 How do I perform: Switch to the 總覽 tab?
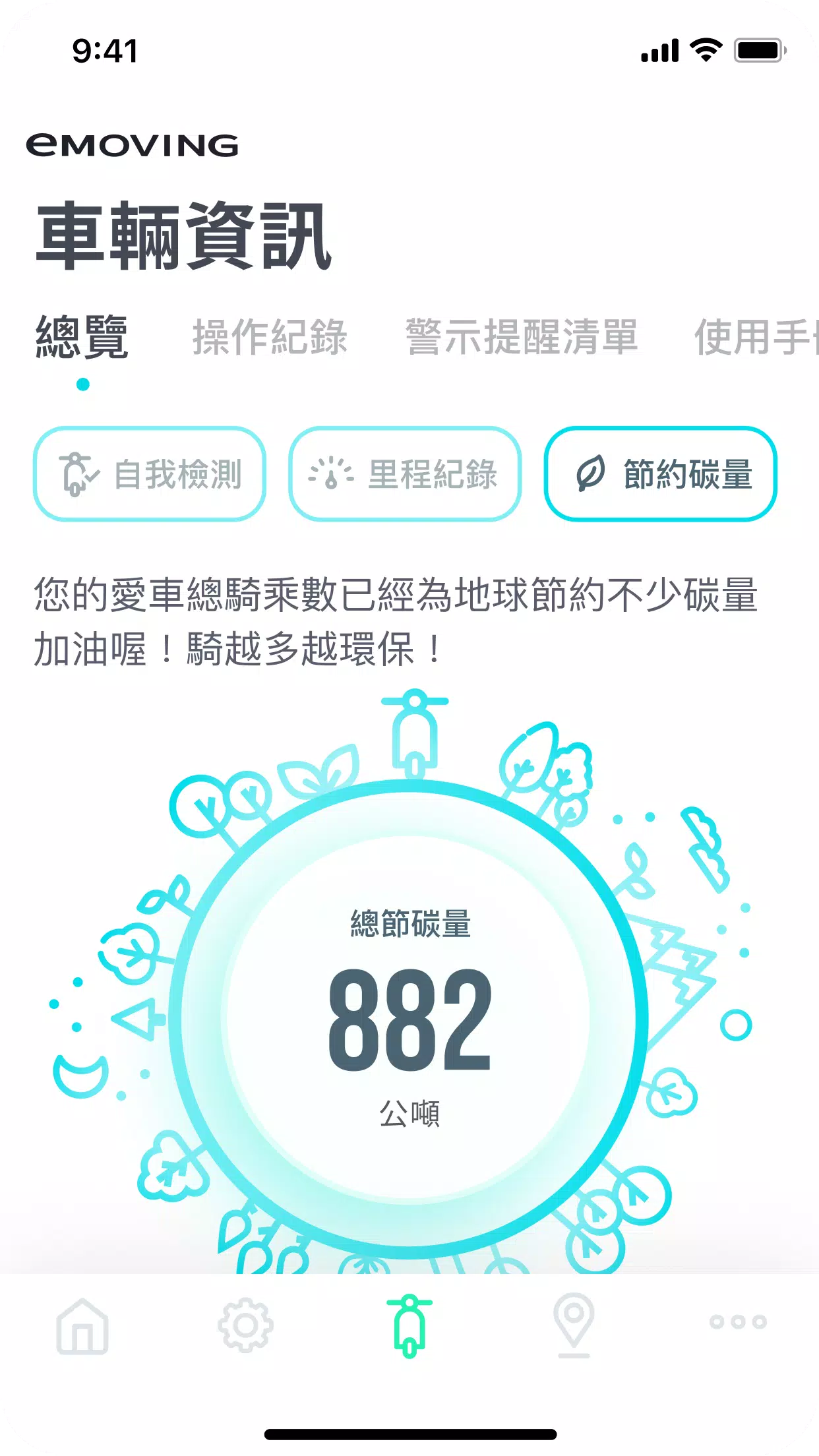point(82,338)
